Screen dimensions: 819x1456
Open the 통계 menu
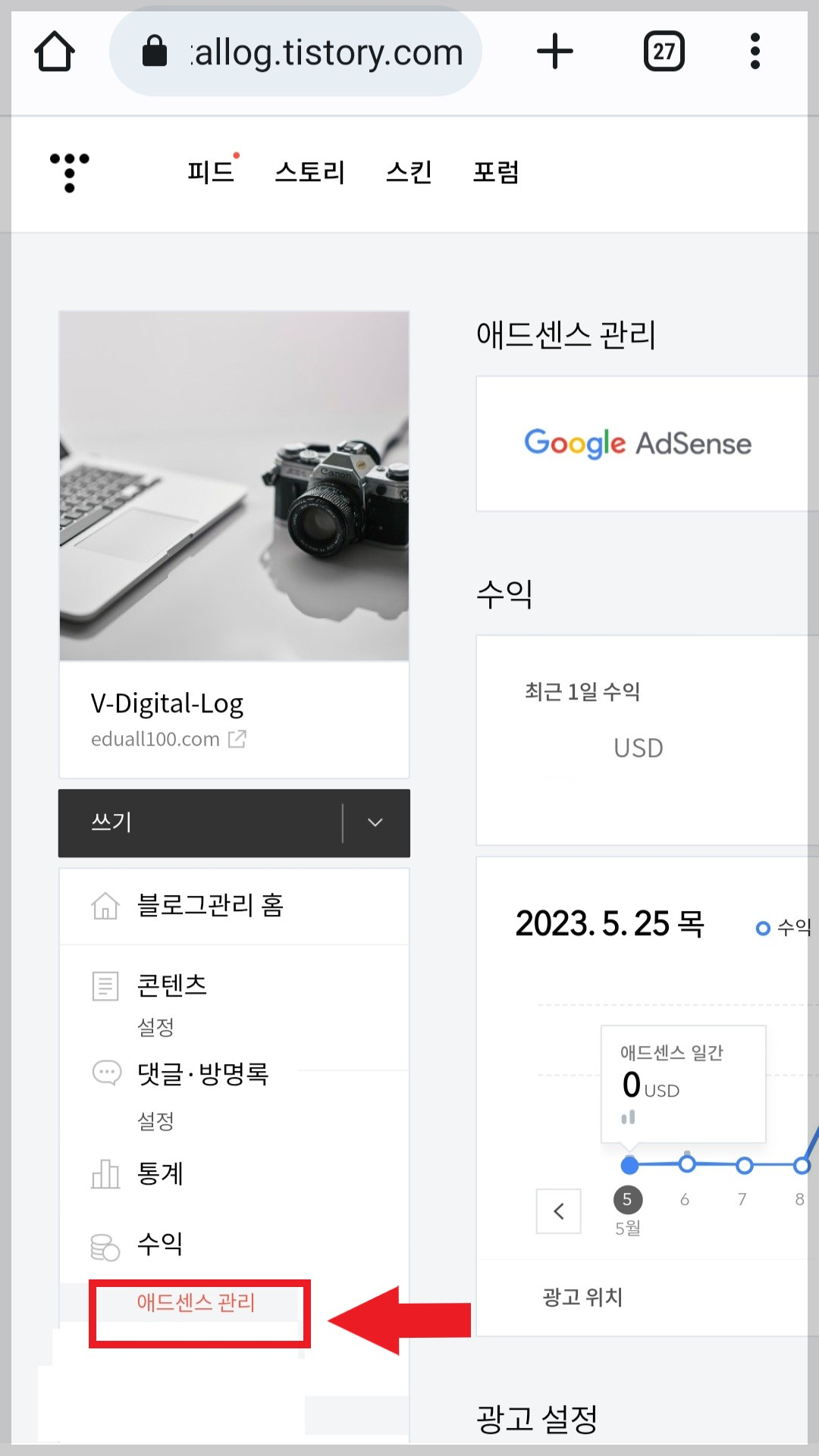tap(160, 1173)
